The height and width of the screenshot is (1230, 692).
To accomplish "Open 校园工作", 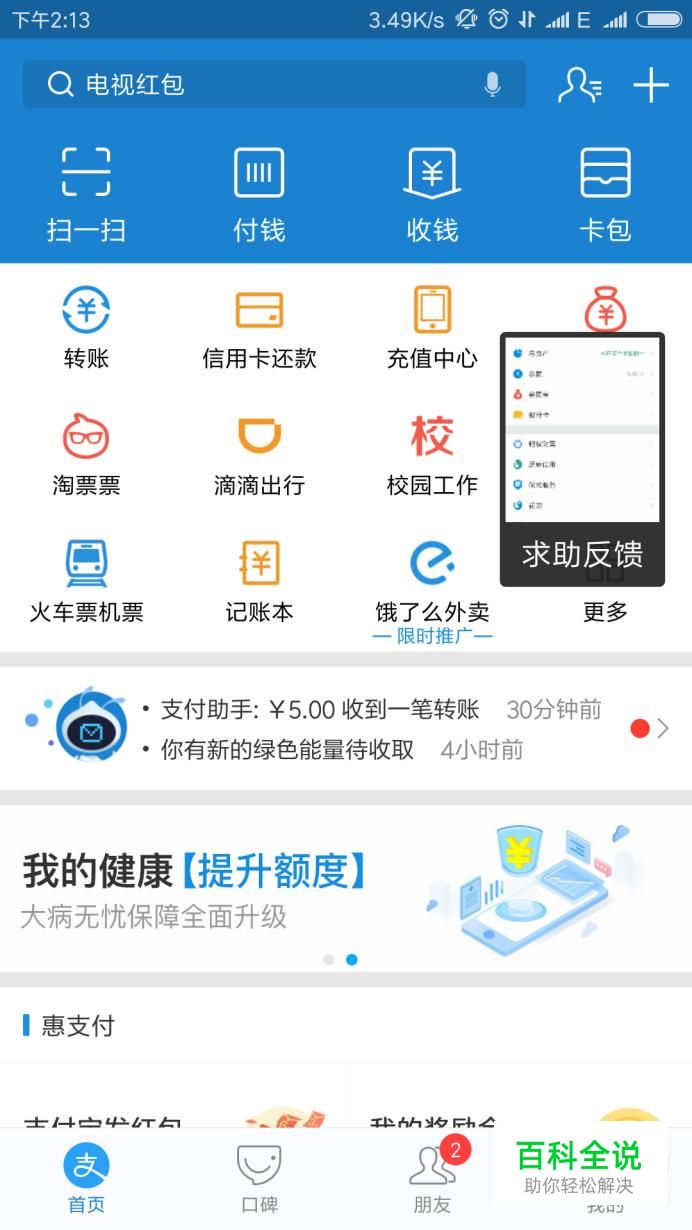I will coord(432,453).
